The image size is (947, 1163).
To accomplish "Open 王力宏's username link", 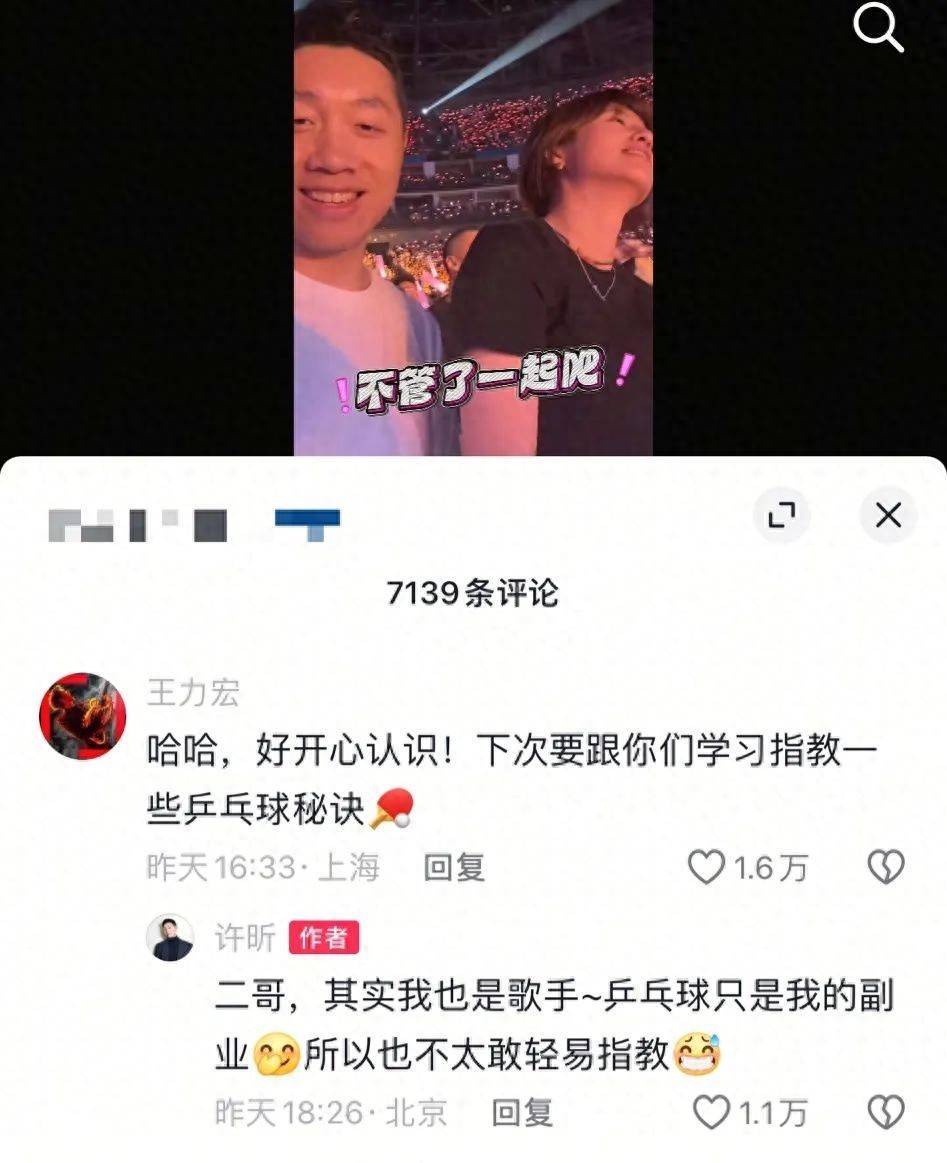I will (x=193, y=692).
